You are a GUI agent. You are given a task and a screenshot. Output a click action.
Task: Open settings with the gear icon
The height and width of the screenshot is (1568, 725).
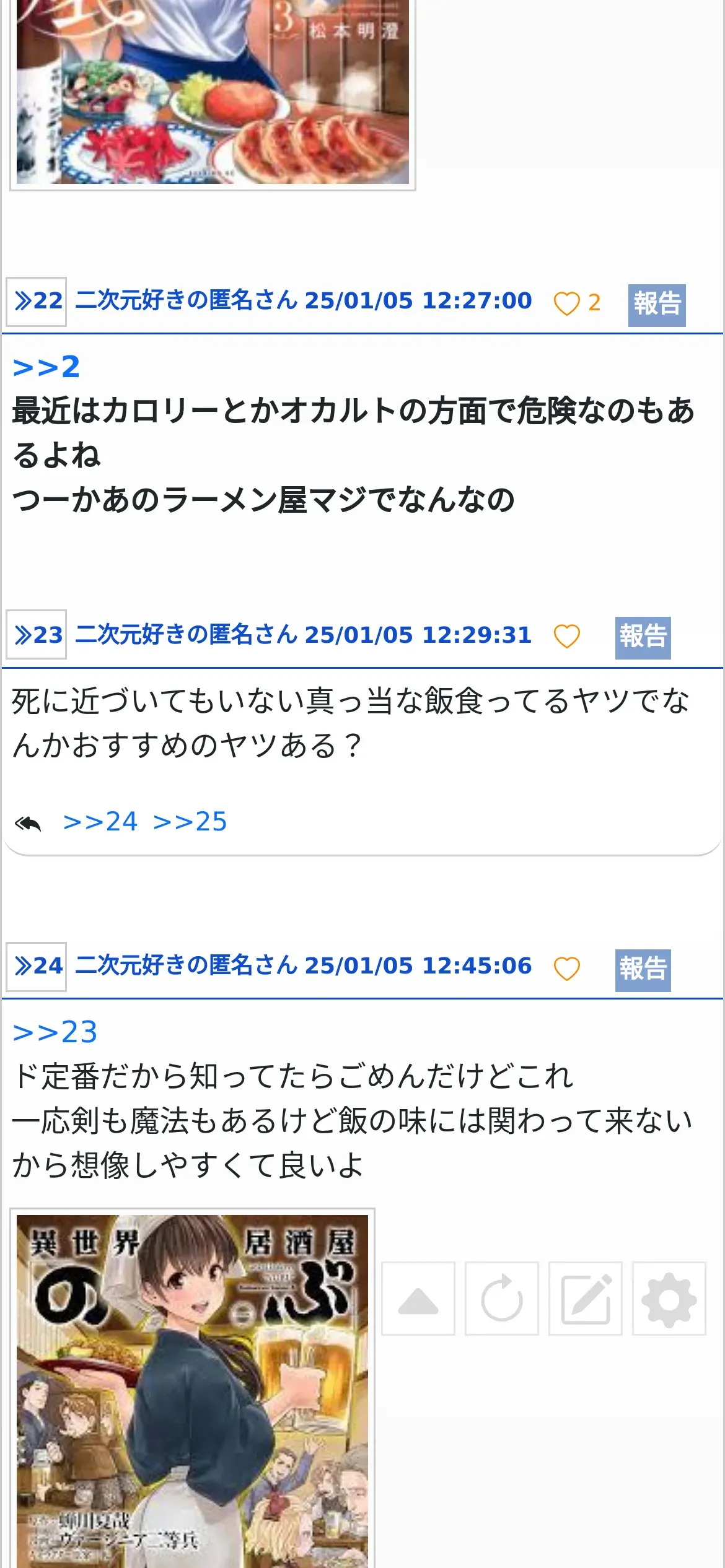[669, 1299]
